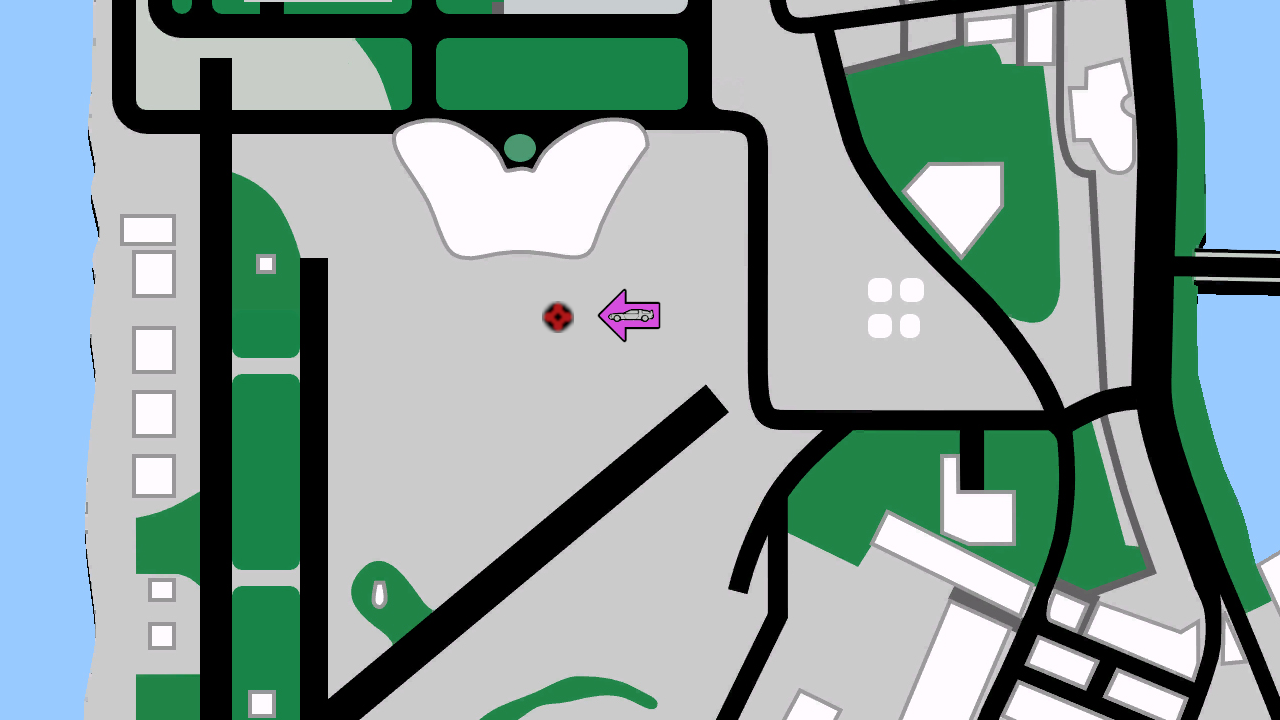
Task: Tap the red crosshair marker on the map
Action: 557,317
